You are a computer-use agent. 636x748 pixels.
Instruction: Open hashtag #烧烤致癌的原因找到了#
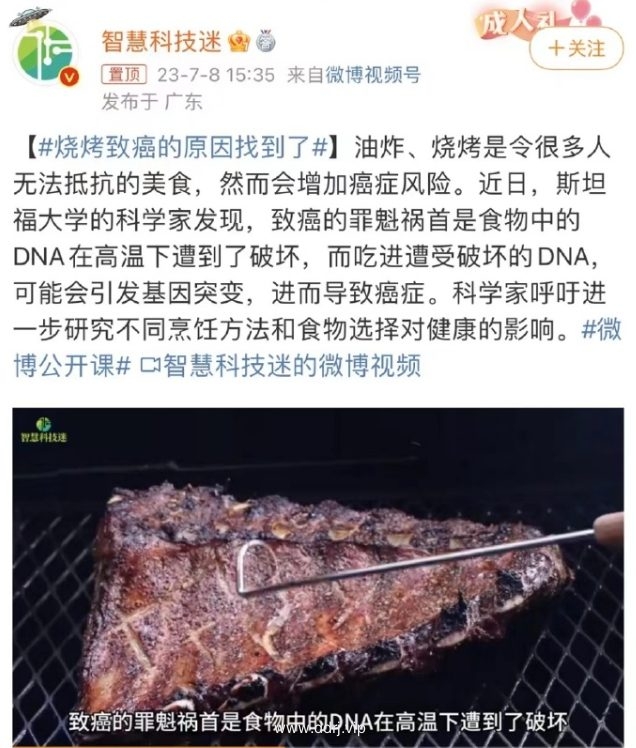coord(182,148)
